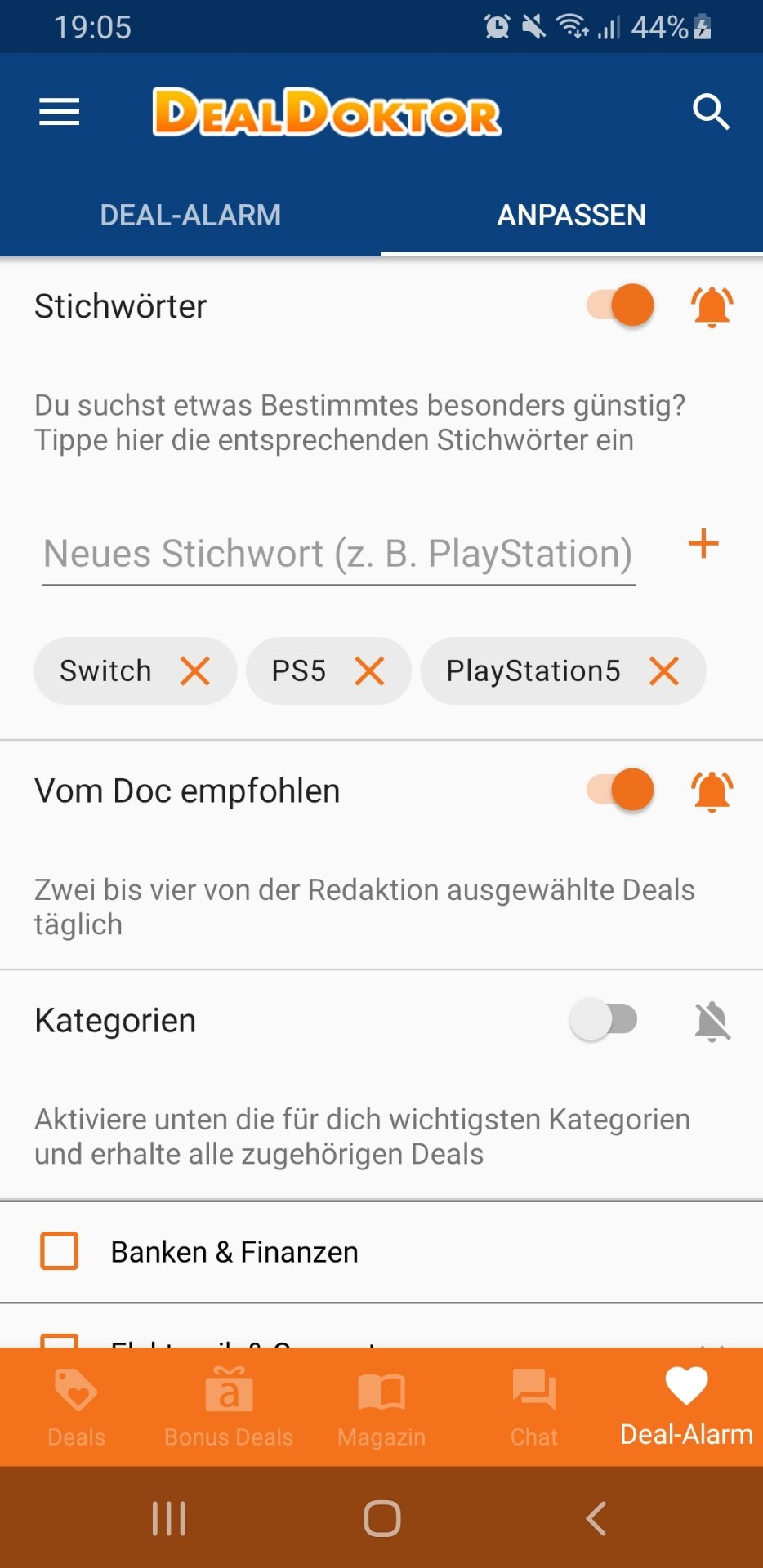This screenshot has width=763, height=1568.
Task: Select the ANPASSEN tab
Action: [x=572, y=216]
